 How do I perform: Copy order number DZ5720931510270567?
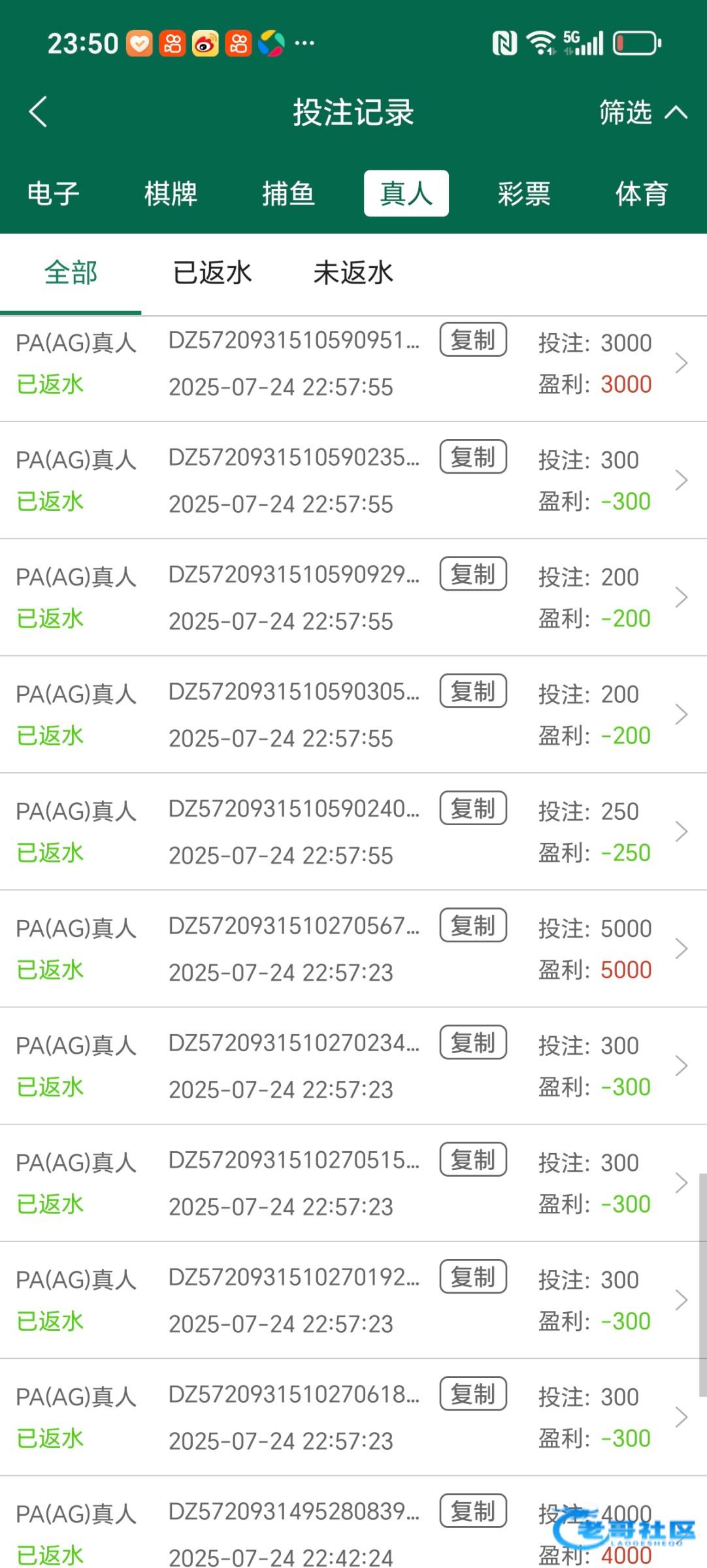coord(473,925)
